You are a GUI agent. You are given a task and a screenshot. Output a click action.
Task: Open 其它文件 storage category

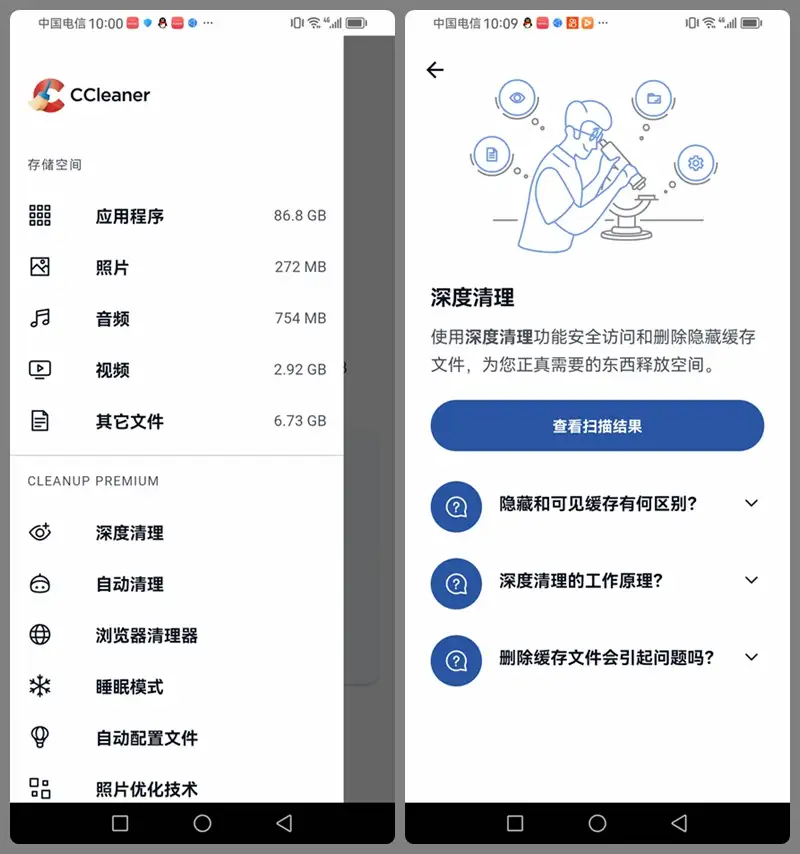point(177,421)
